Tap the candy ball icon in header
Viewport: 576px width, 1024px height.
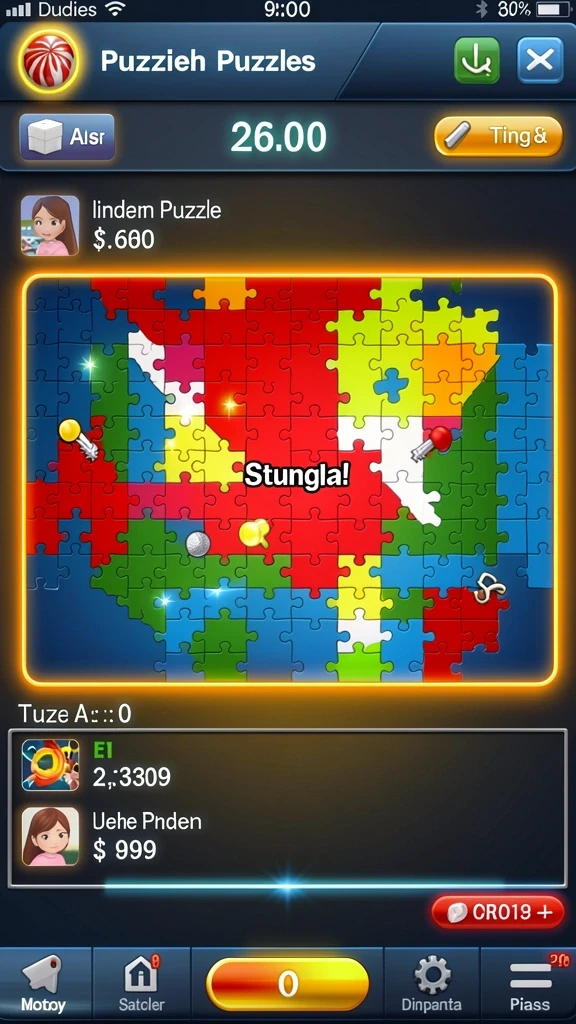coord(48,61)
